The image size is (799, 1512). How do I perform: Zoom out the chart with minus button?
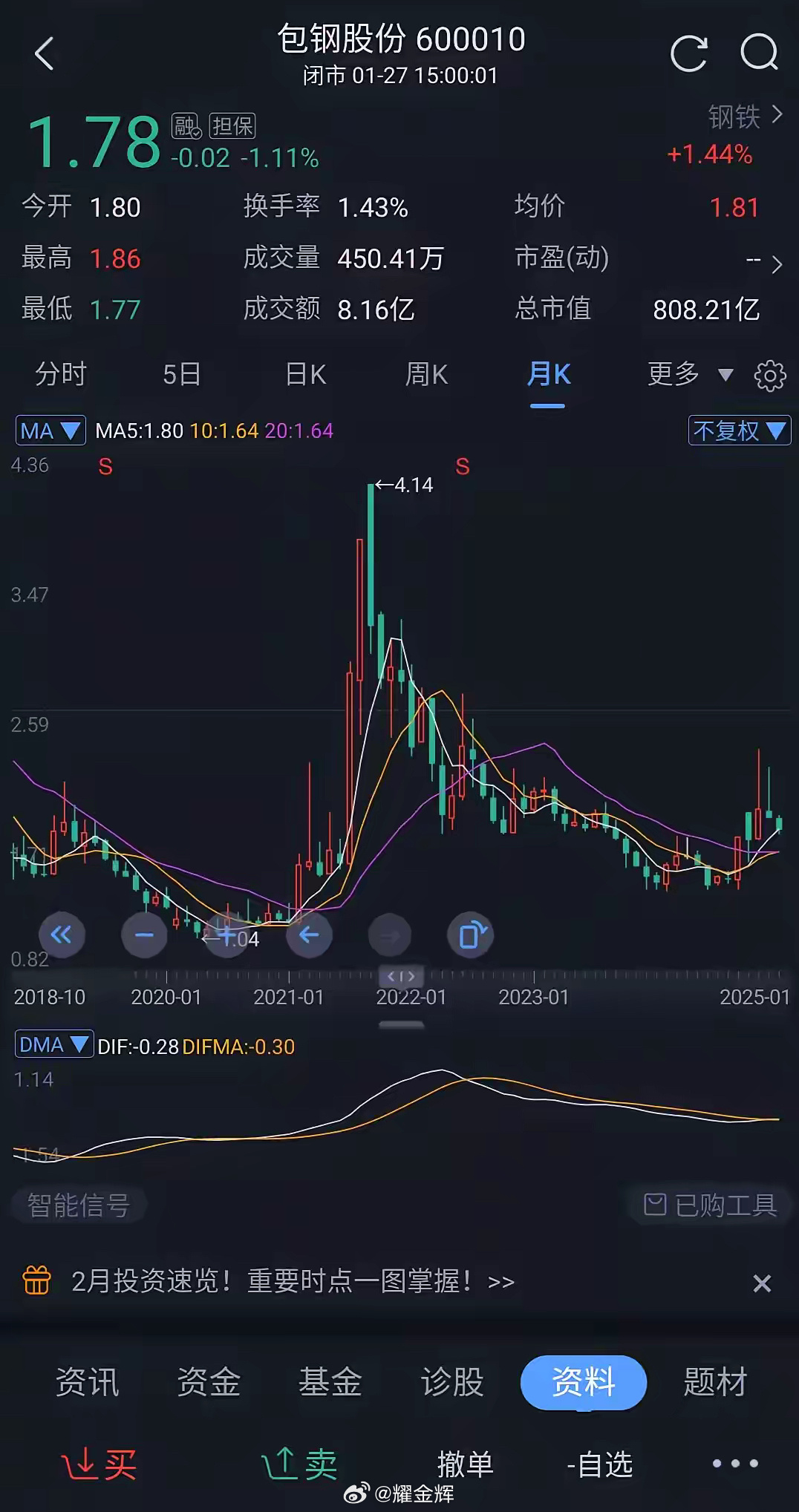[x=144, y=935]
